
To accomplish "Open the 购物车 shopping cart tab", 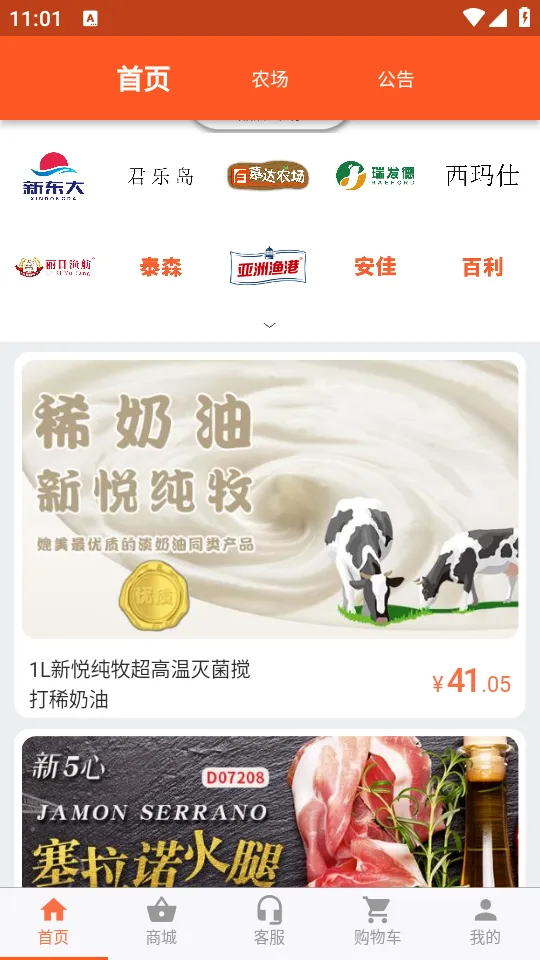I will (x=377, y=921).
